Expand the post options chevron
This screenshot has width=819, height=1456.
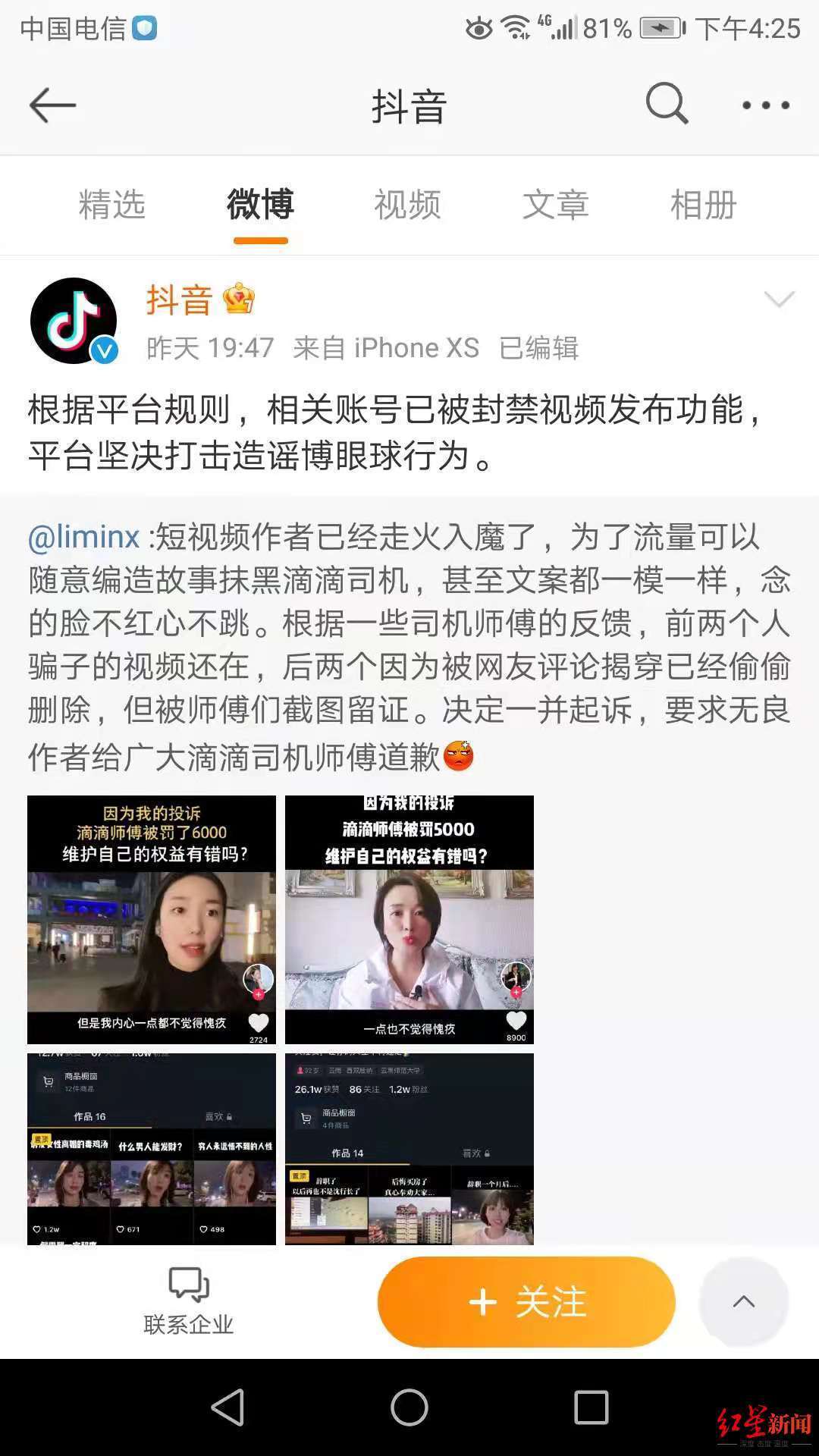coord(779,300)
